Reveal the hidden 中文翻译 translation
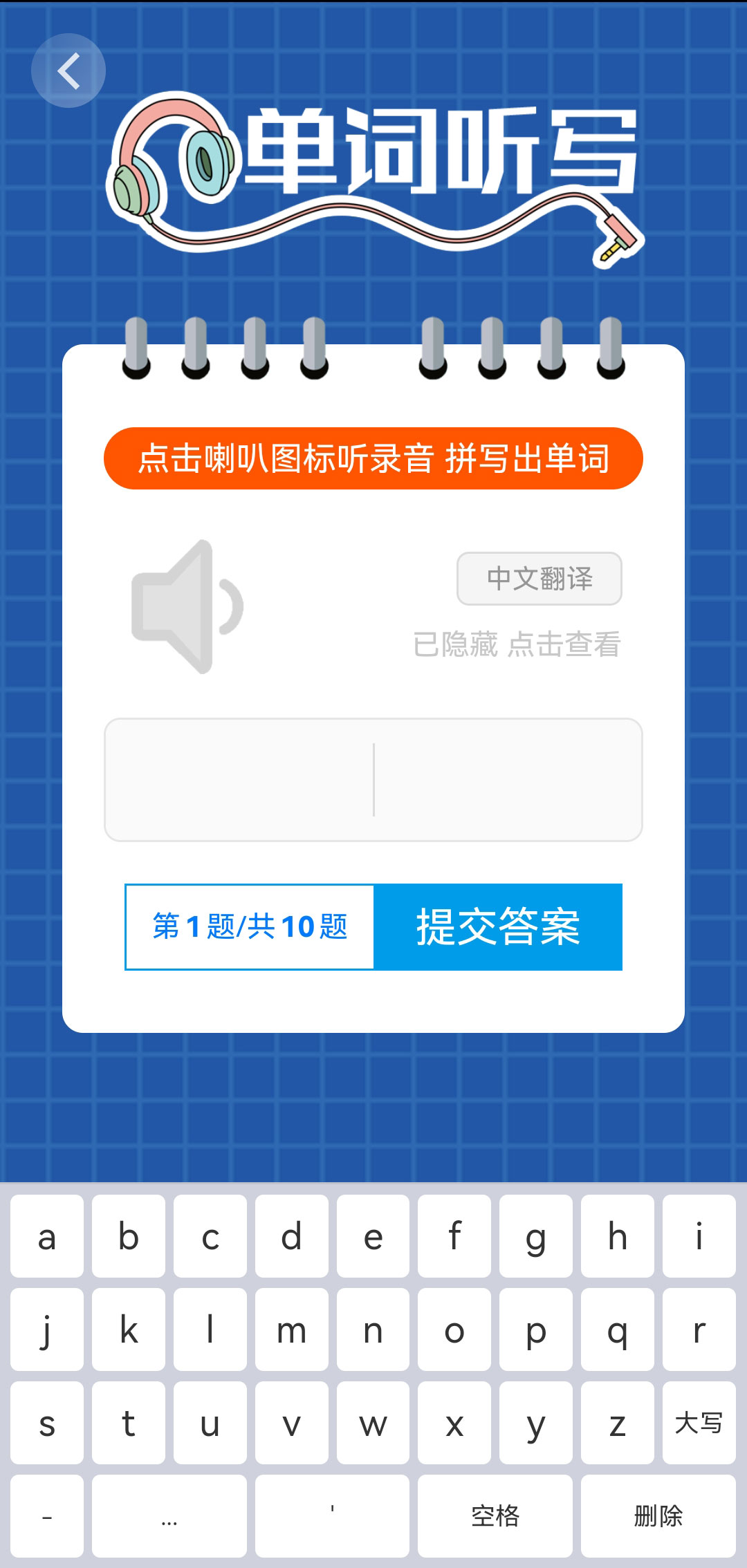747x1568 pixels. click(539, 579)
